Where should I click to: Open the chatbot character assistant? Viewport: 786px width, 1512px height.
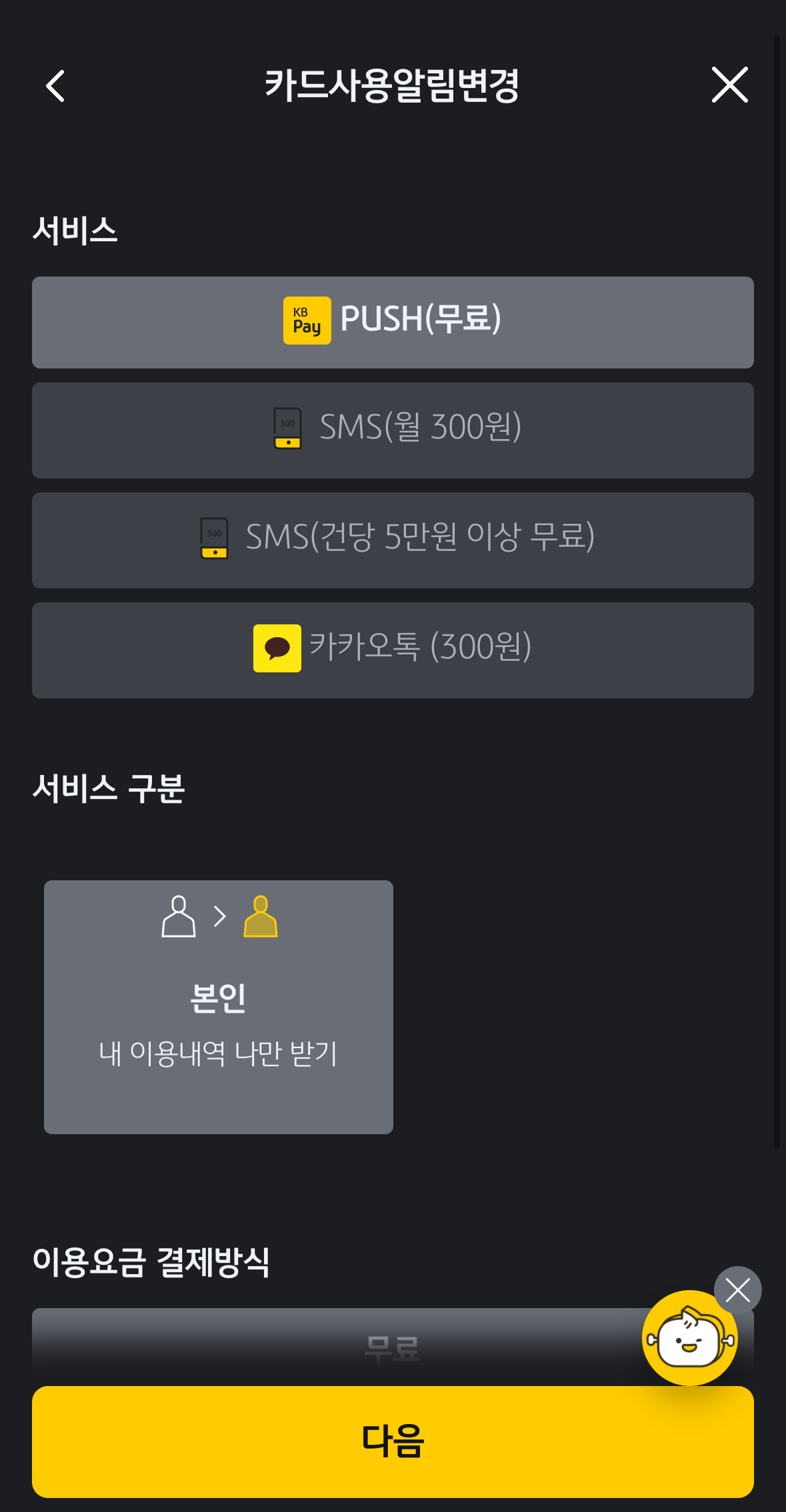click(691, 1339)
